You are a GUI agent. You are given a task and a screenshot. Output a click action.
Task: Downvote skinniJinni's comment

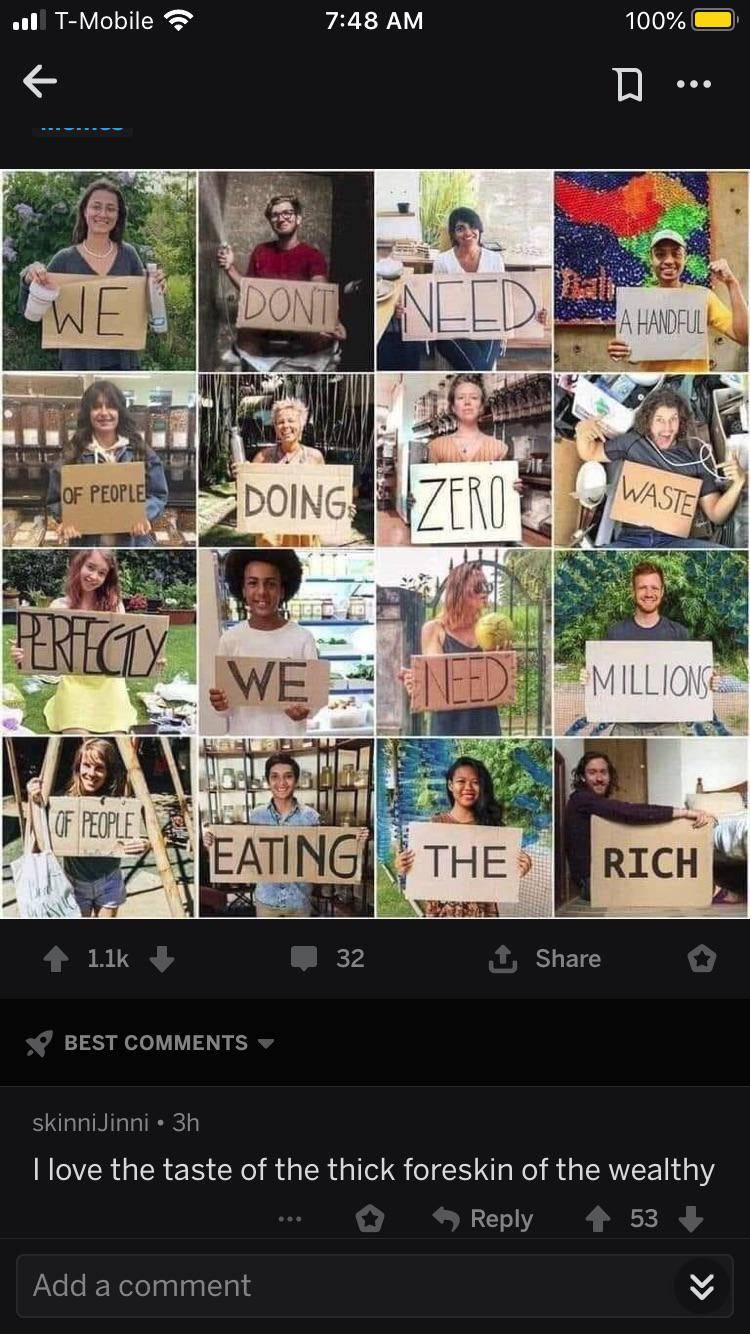(691, 1219)
